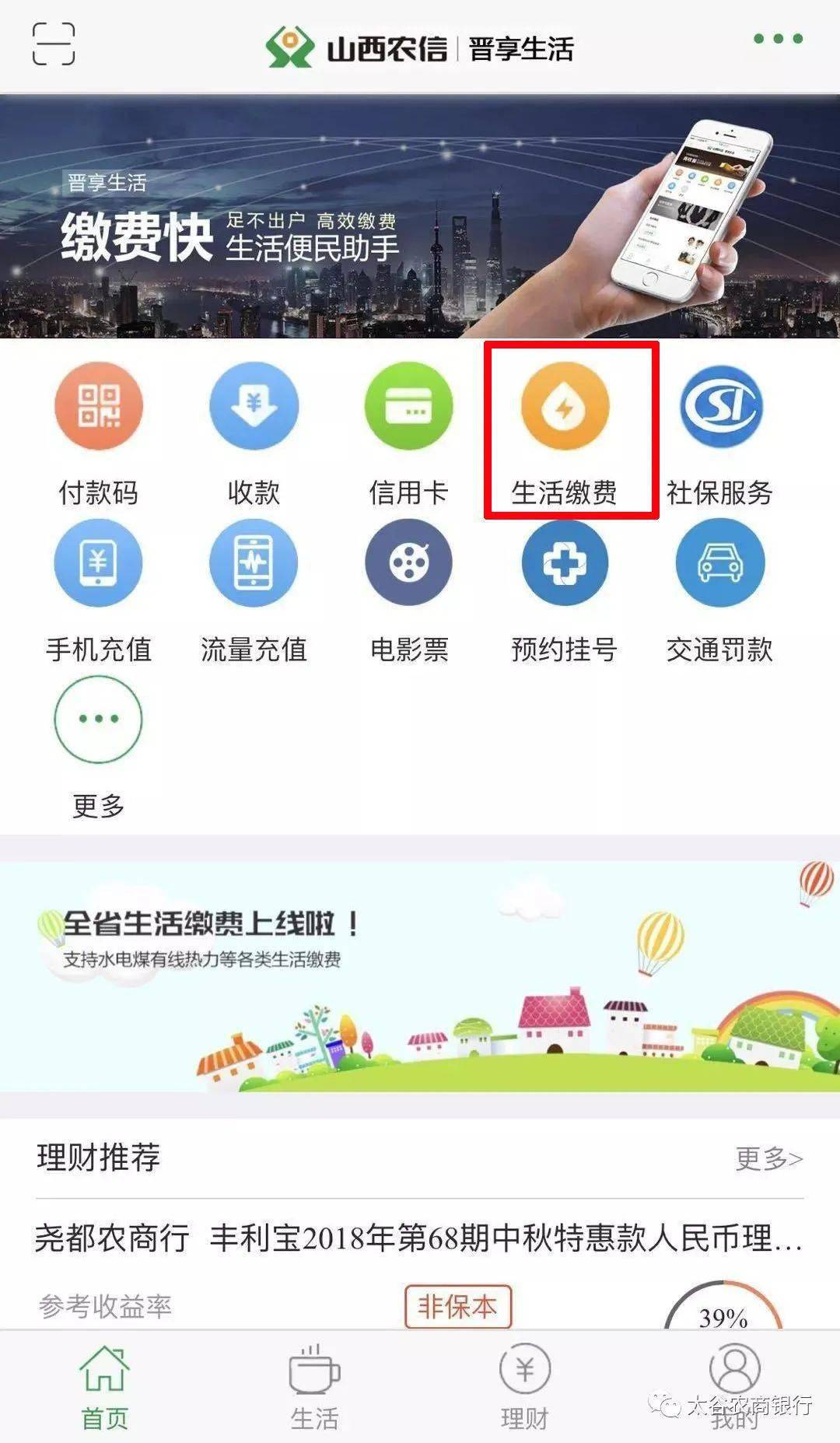Open the three-dot overflow menu

tap(778, 39)
